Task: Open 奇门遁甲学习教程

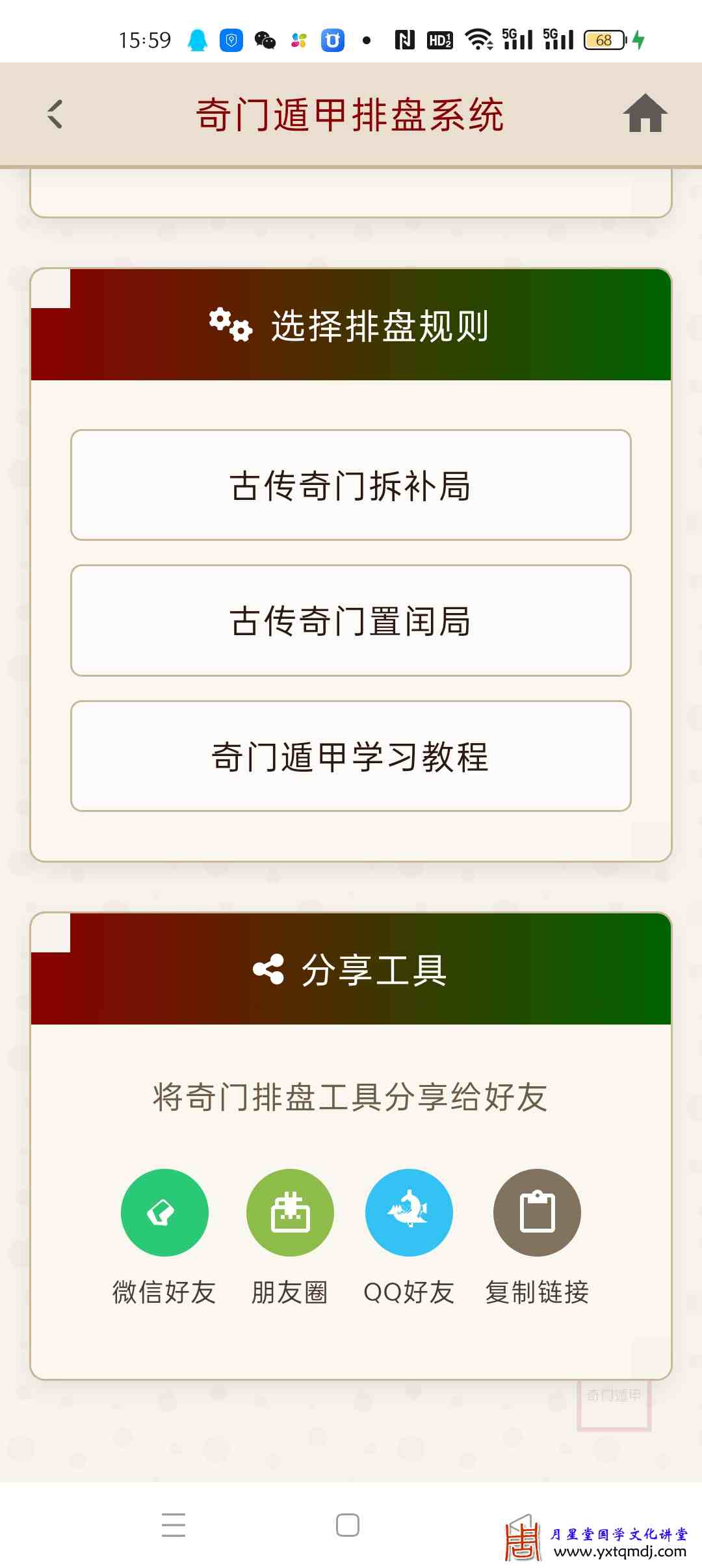Action: click(x=350, y=756)
